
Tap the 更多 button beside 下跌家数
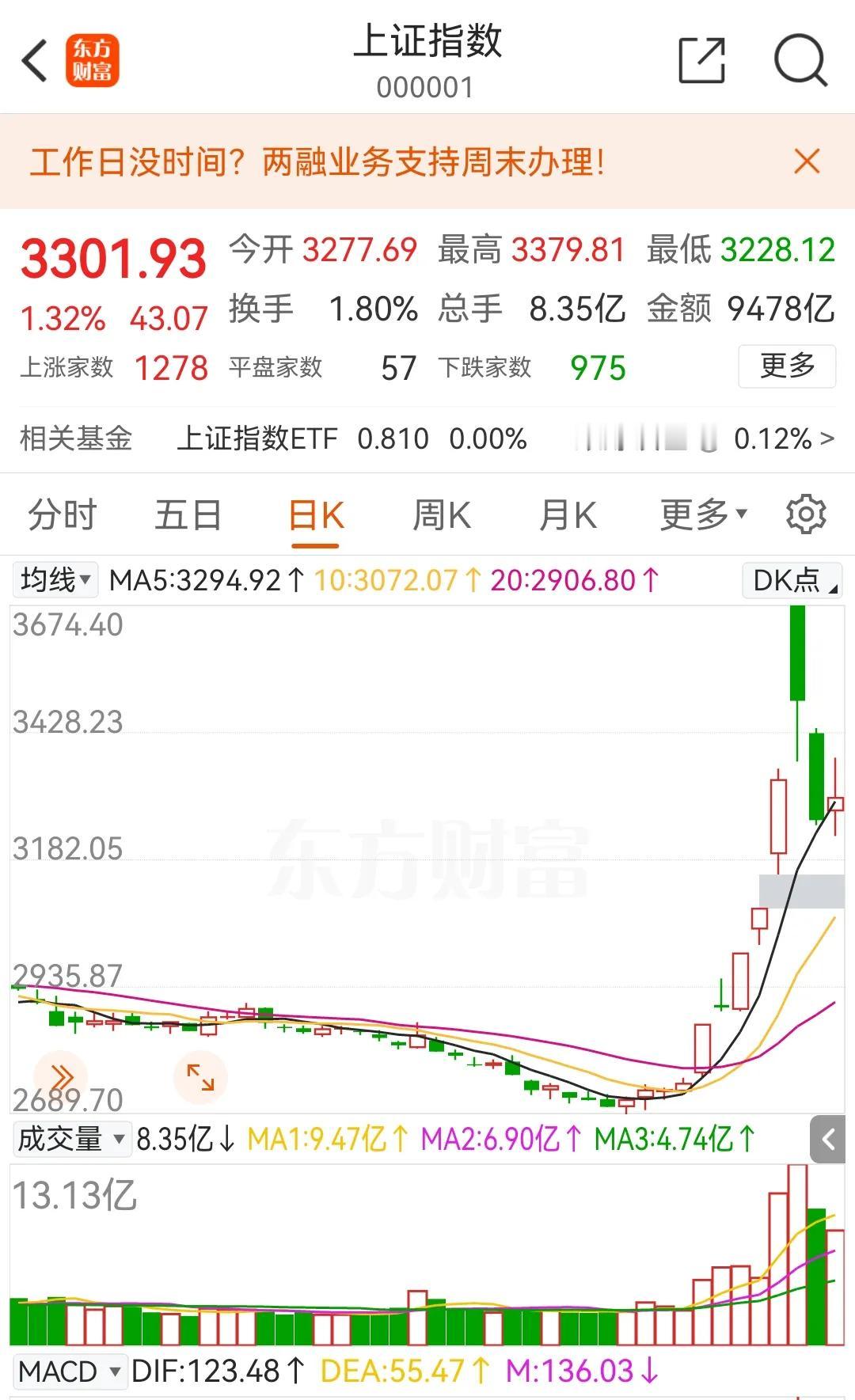pos(787,366)
